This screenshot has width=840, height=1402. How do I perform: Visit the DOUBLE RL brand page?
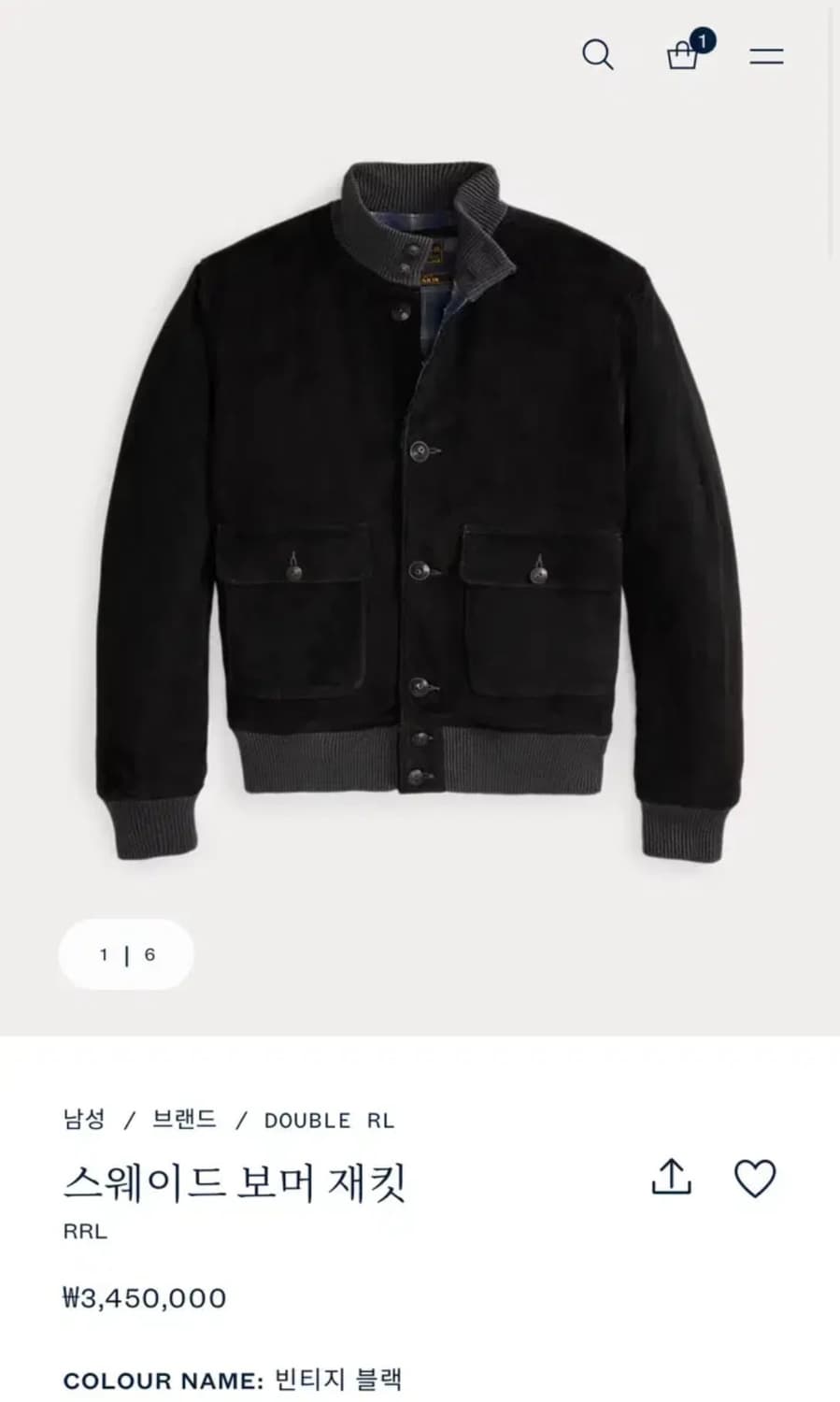point(330,1120)
